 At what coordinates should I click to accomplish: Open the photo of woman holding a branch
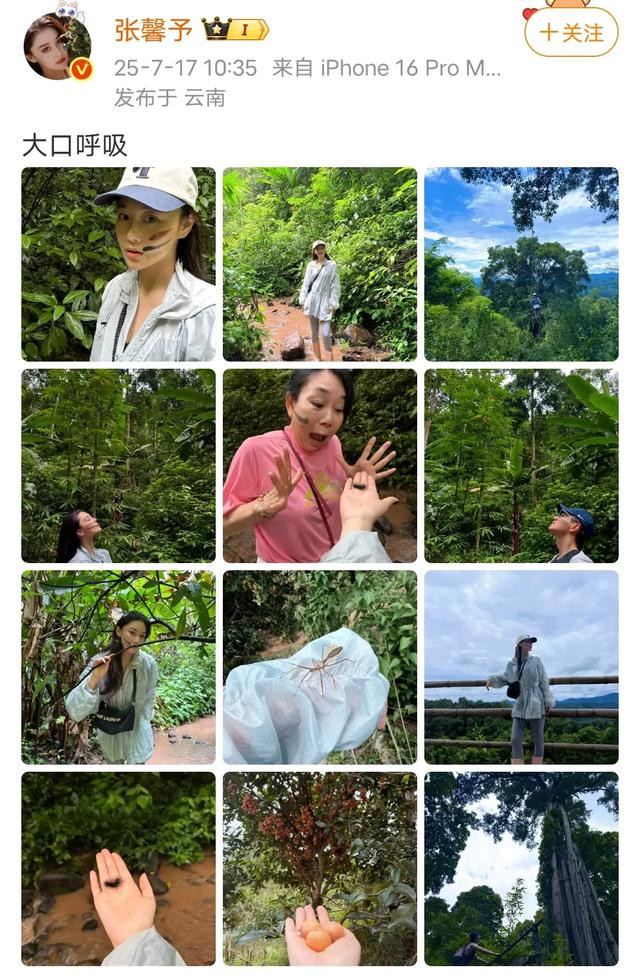point(118,667)
